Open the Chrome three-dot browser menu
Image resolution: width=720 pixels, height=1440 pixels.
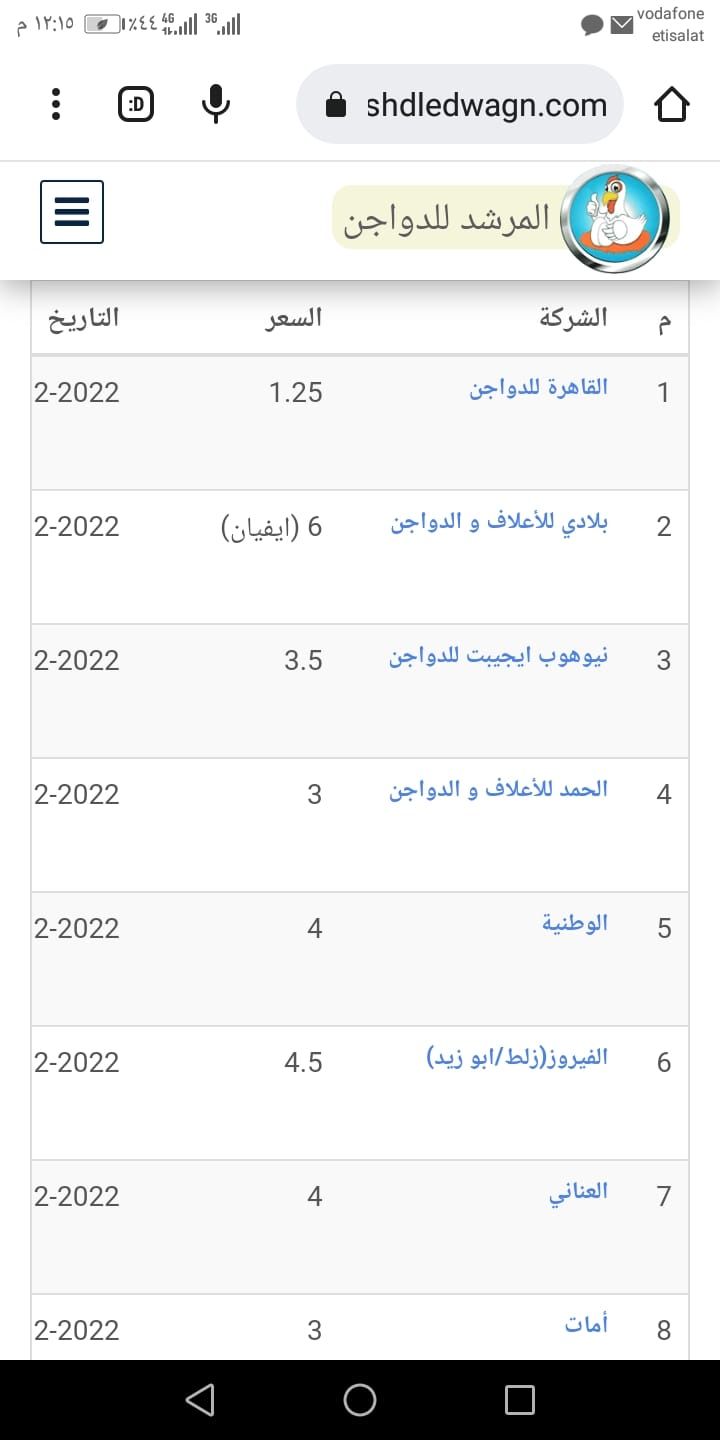[55, 103]
